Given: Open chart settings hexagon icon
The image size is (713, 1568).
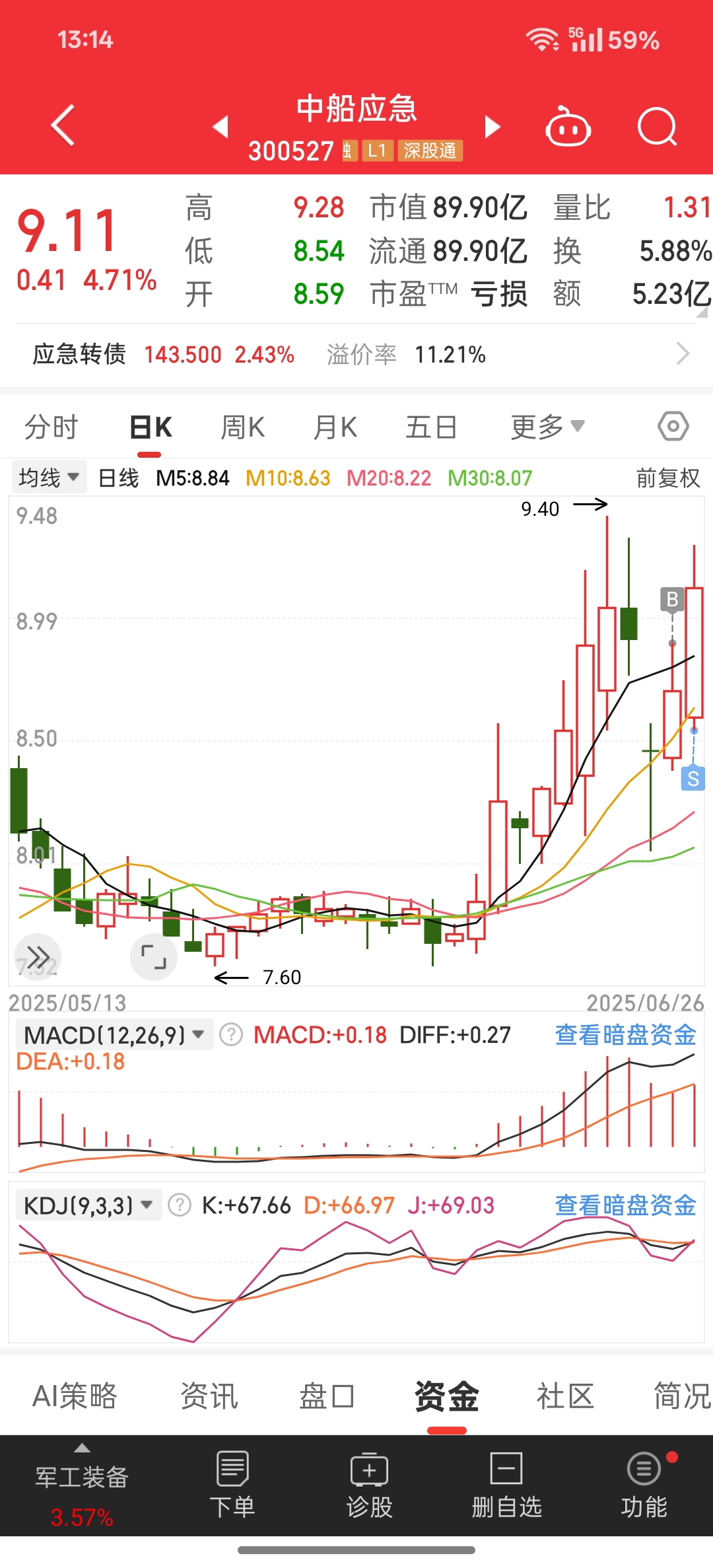Looking at the screenshot, I should point(673,427).
